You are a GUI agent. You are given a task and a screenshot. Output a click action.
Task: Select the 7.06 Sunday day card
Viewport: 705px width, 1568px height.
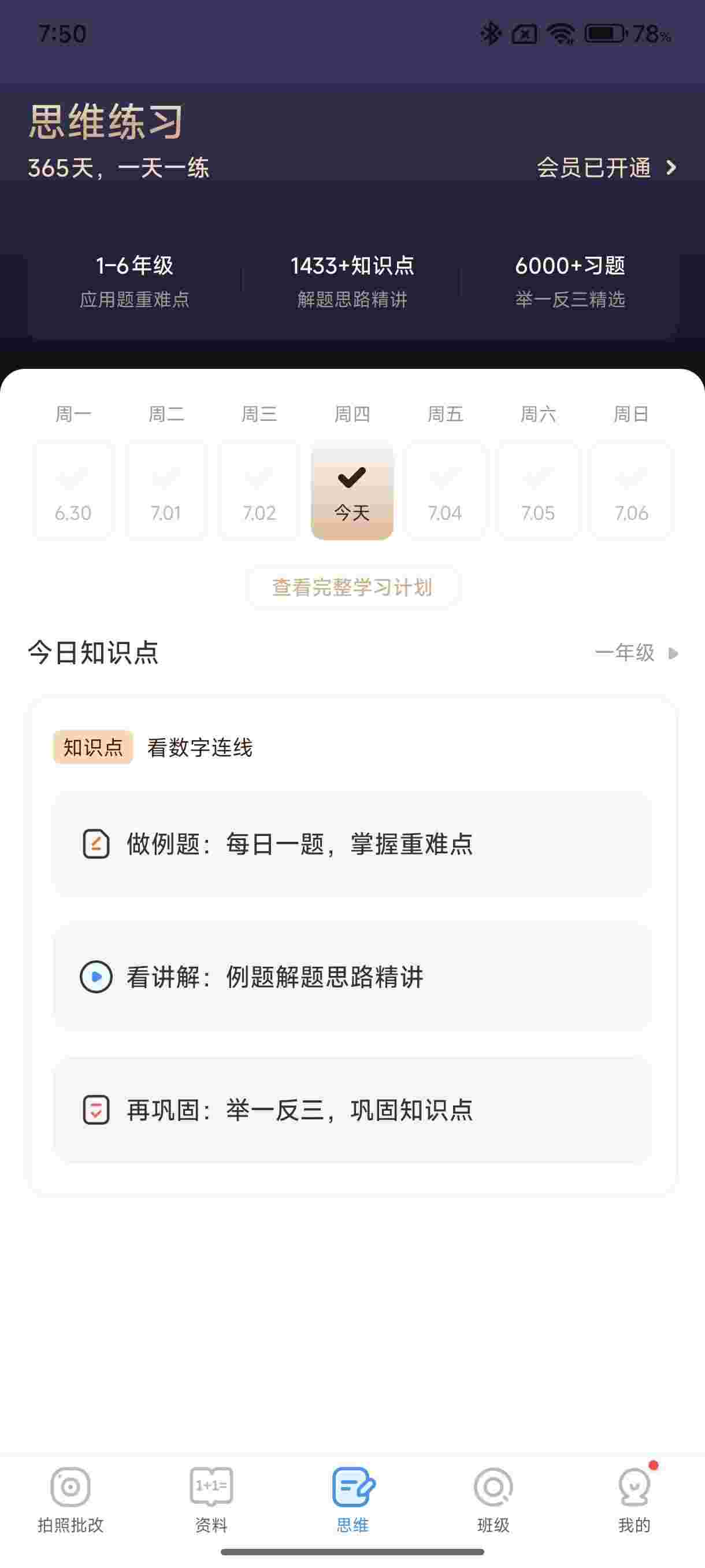(632, 492)
